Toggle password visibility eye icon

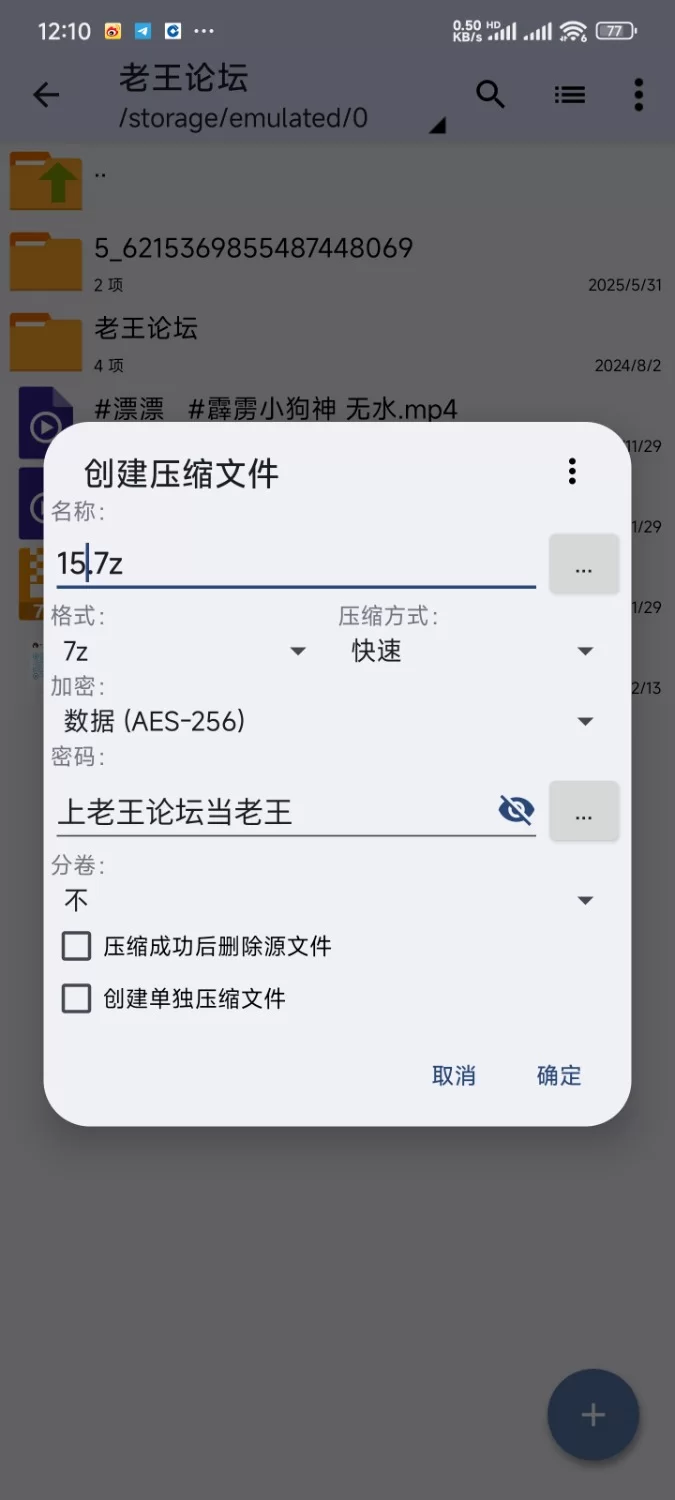point(516,810)
